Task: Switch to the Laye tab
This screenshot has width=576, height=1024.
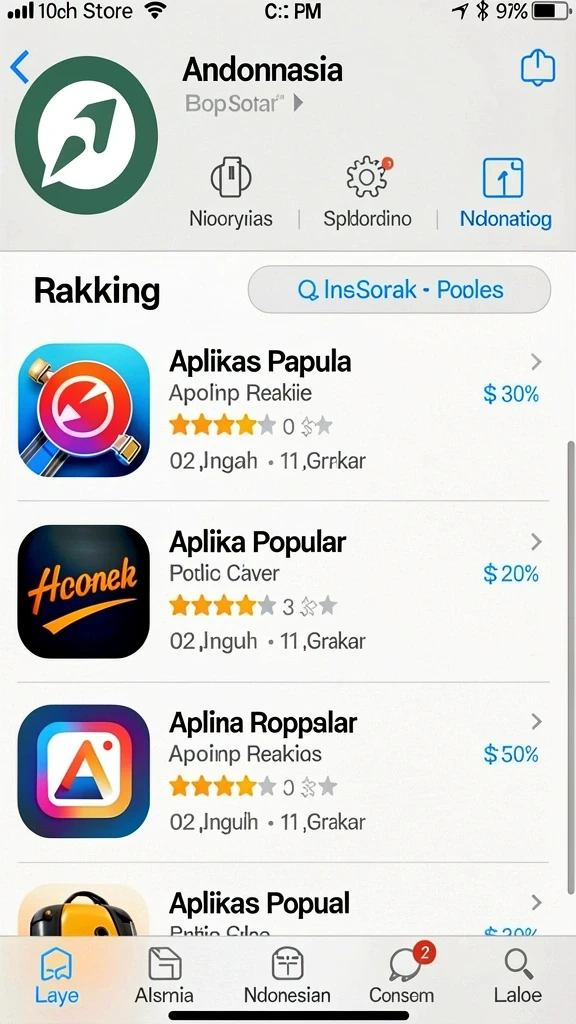Action: [x=56, y=975]
